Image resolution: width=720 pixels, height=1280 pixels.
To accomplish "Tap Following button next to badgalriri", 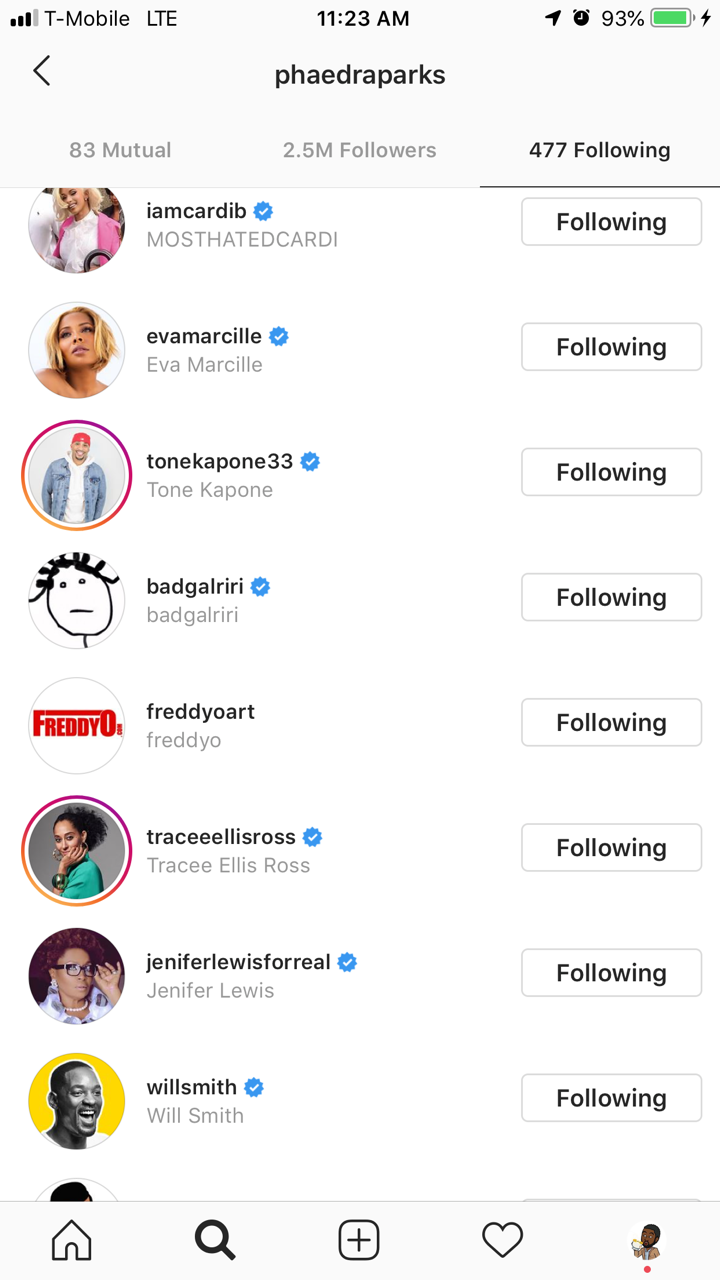I will 611,597.
